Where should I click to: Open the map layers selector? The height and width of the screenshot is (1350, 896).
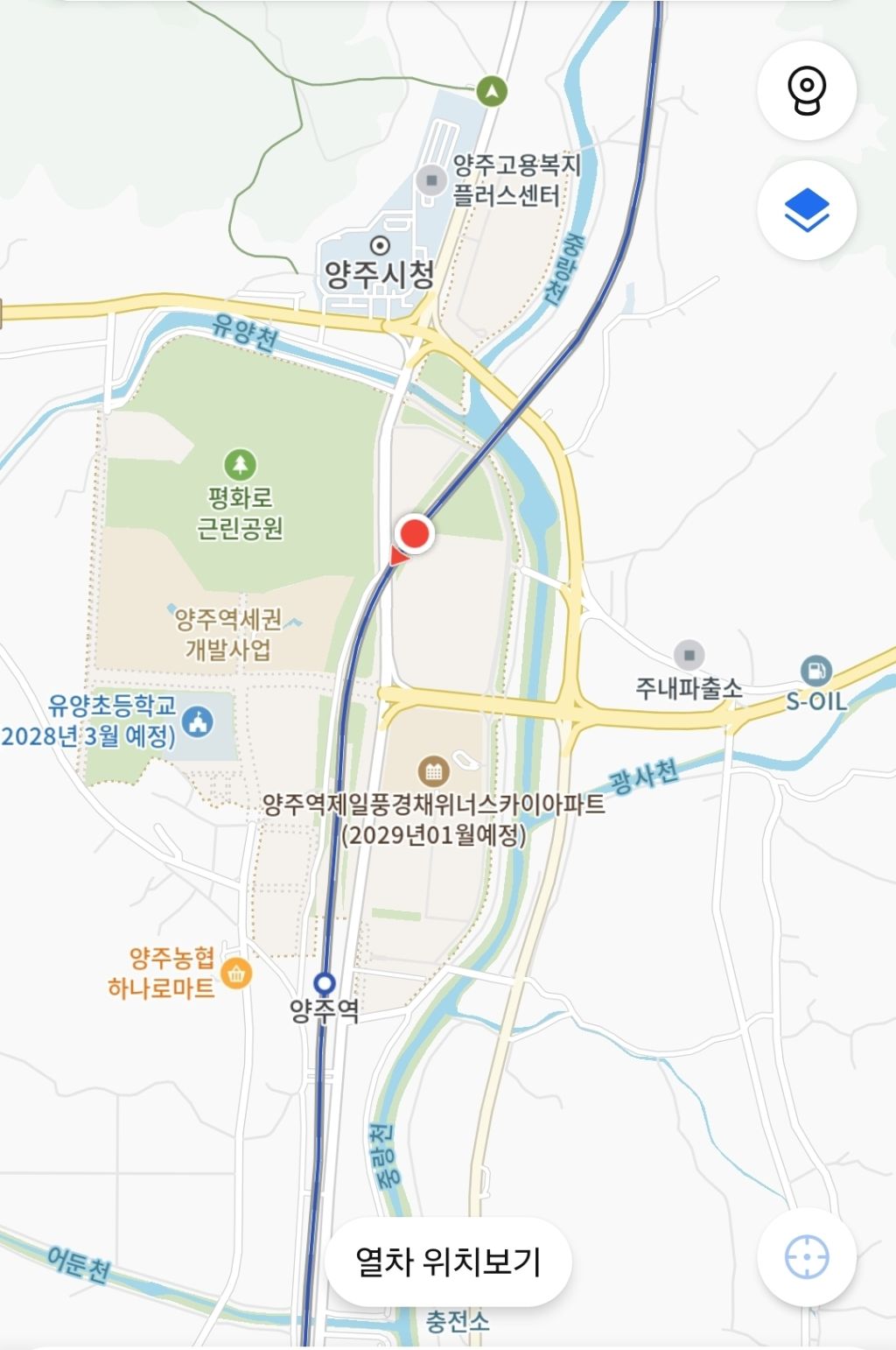tap(806, 210)
